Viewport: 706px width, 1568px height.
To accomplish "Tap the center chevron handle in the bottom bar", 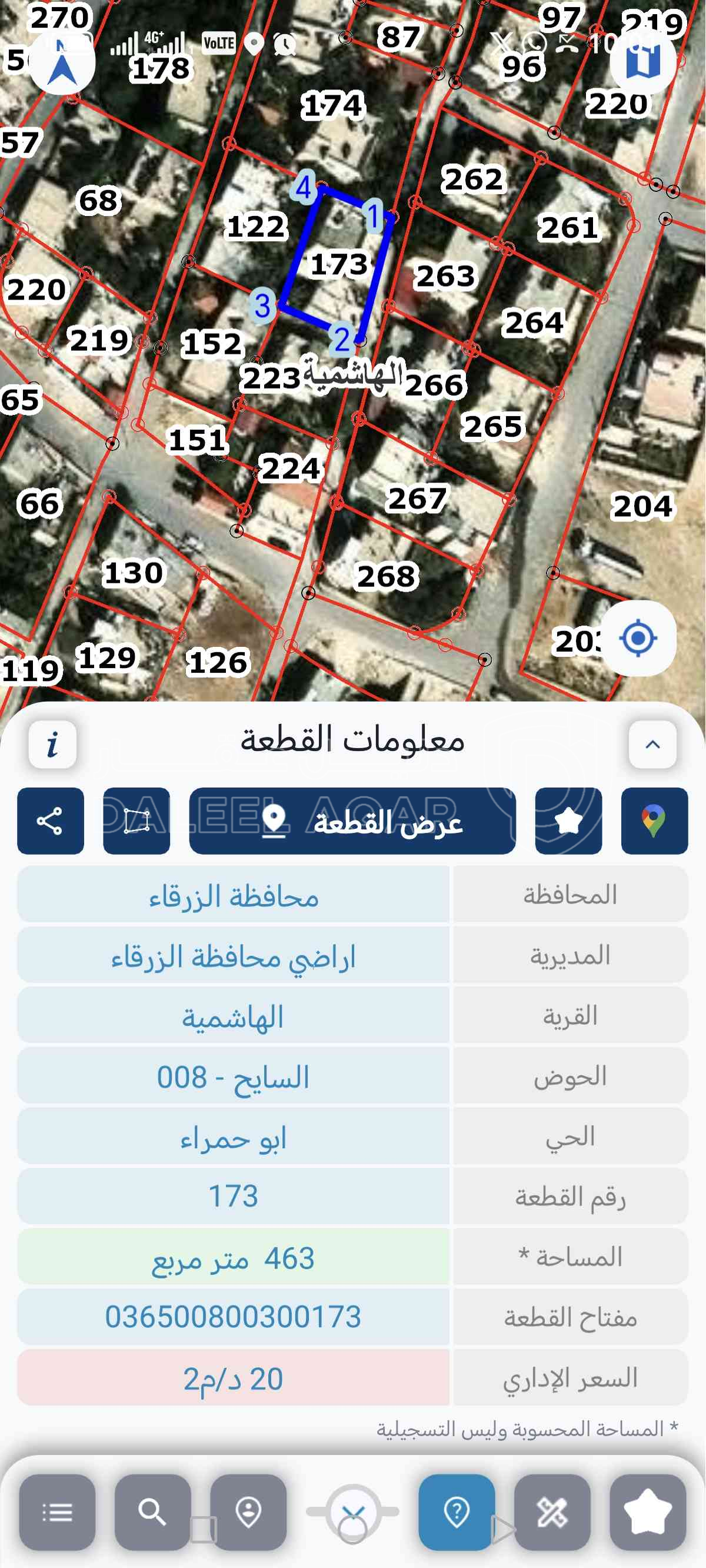I will point(353,1512).
